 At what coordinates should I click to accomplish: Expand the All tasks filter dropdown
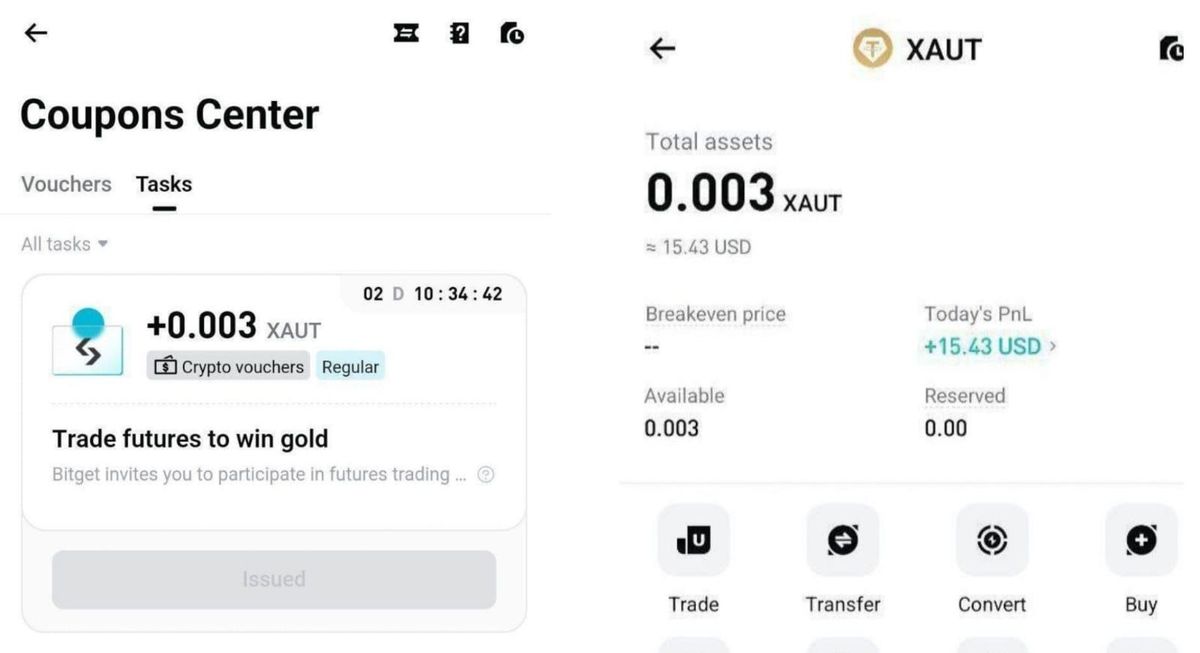pyautogui.click(x=65, y=244)
